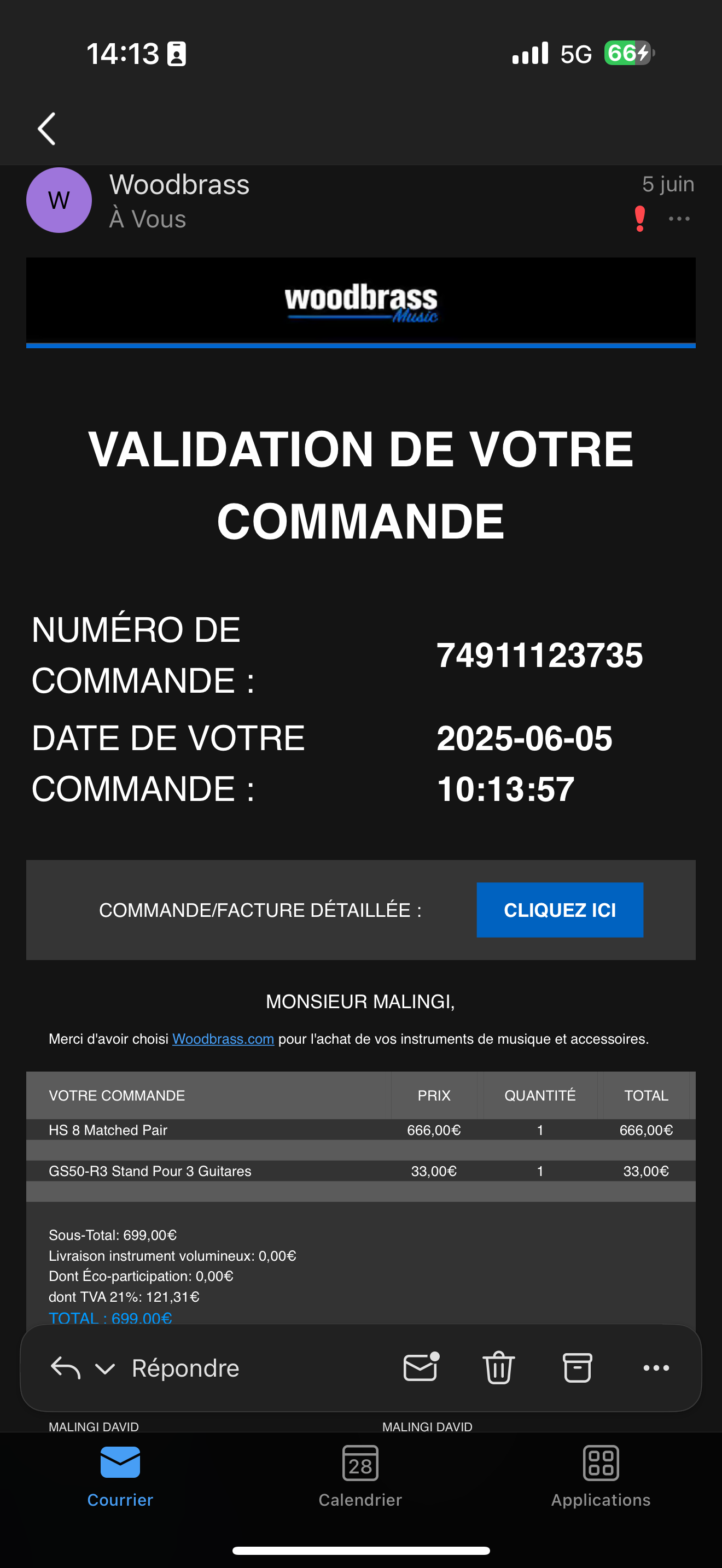
Task: Open message options next to the date
Action: pos(679,219)
